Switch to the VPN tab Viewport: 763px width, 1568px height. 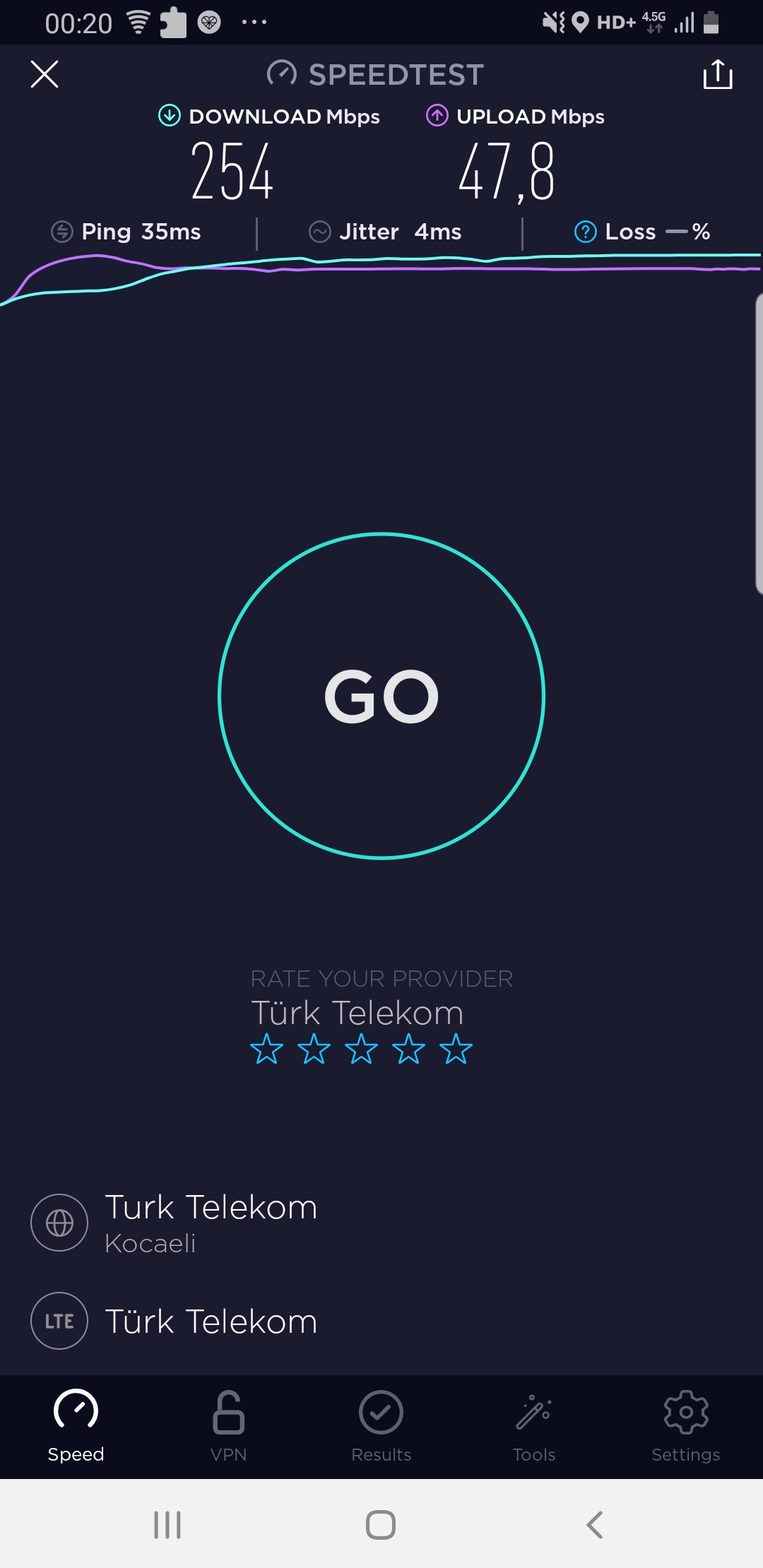point(228,1426)
